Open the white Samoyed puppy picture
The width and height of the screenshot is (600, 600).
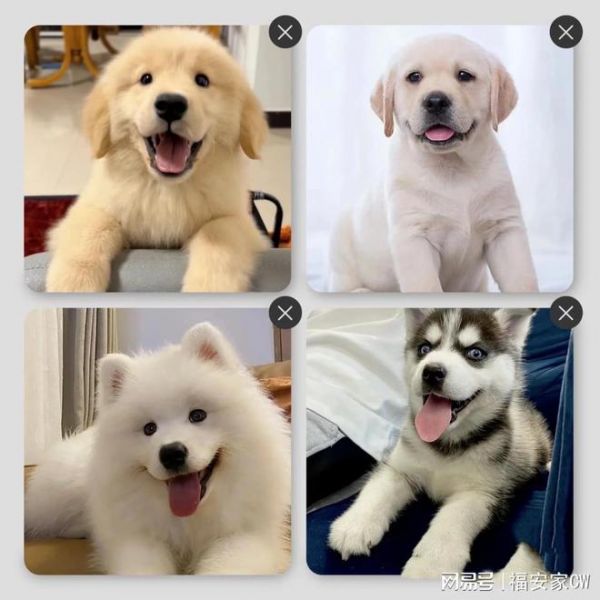[158, 442]
